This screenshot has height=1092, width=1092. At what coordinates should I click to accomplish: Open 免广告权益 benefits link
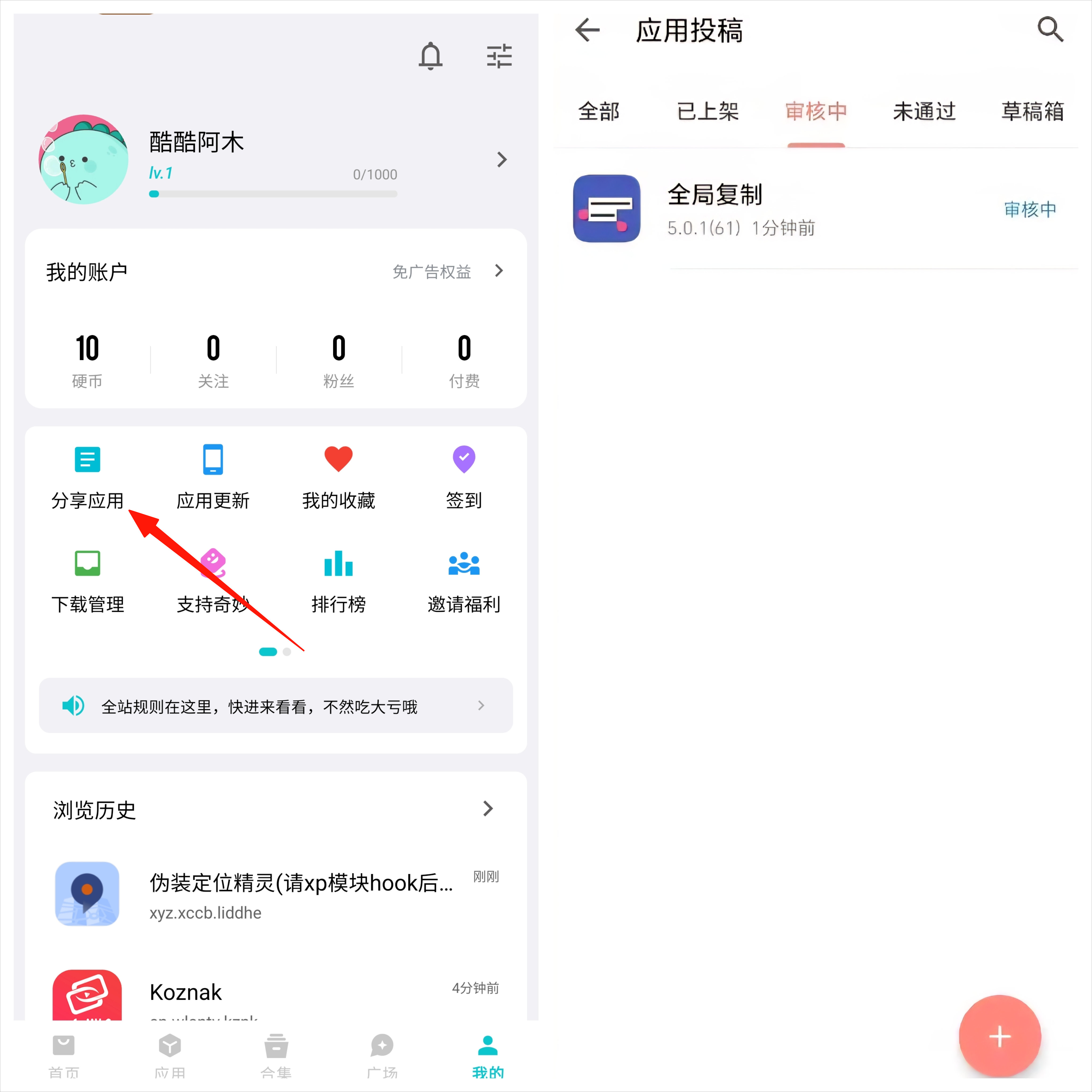tap(447, 272)
